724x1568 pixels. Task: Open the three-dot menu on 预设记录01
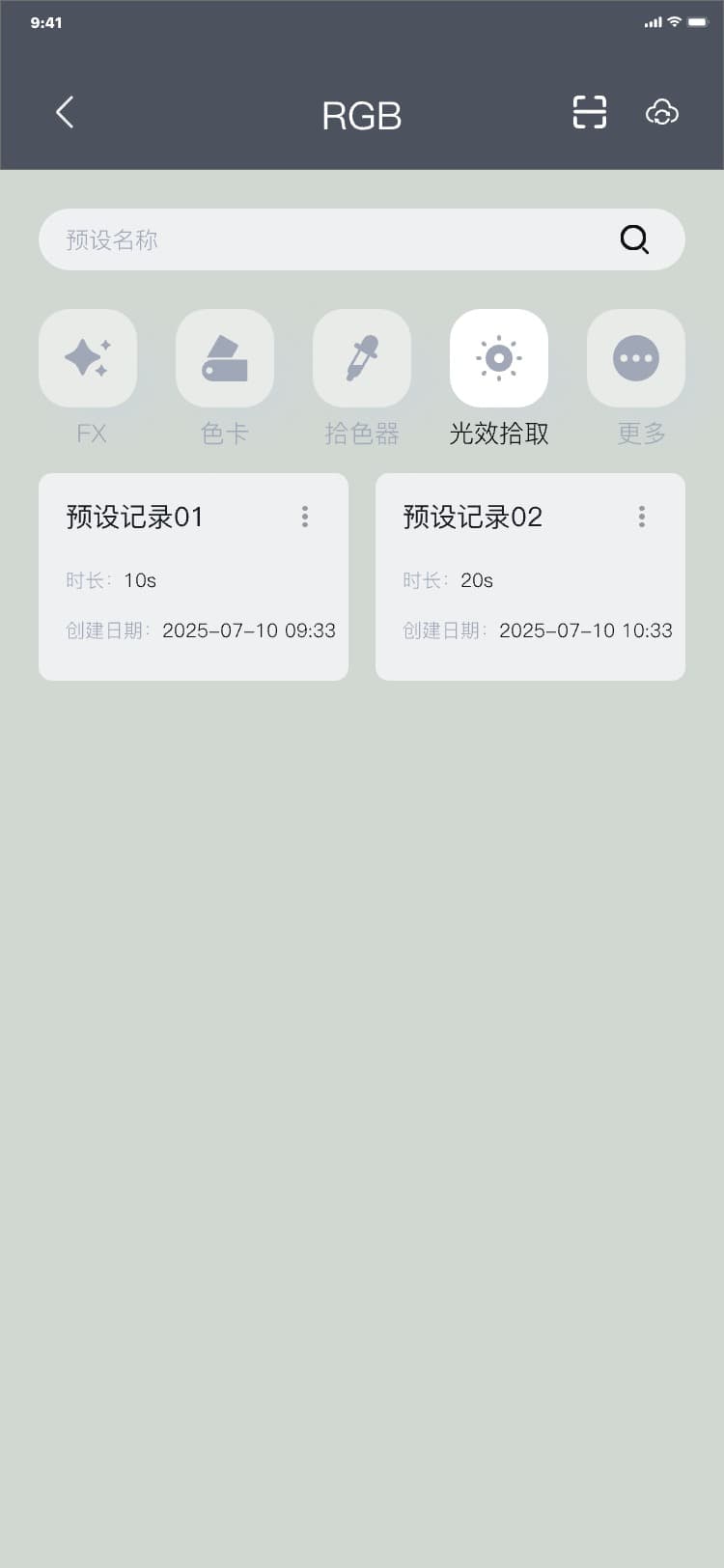tap(305, 517)
